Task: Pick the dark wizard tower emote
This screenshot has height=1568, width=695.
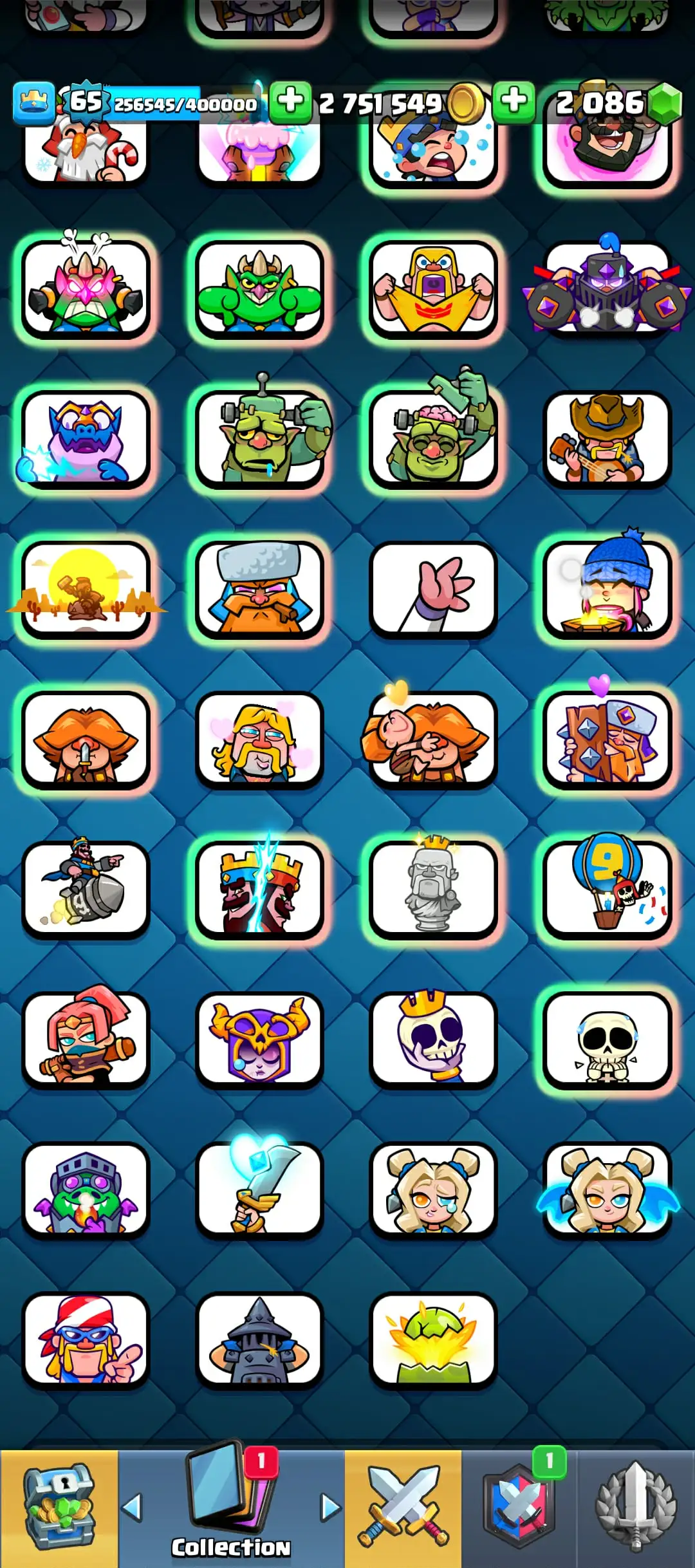Action: (259, 1339)
